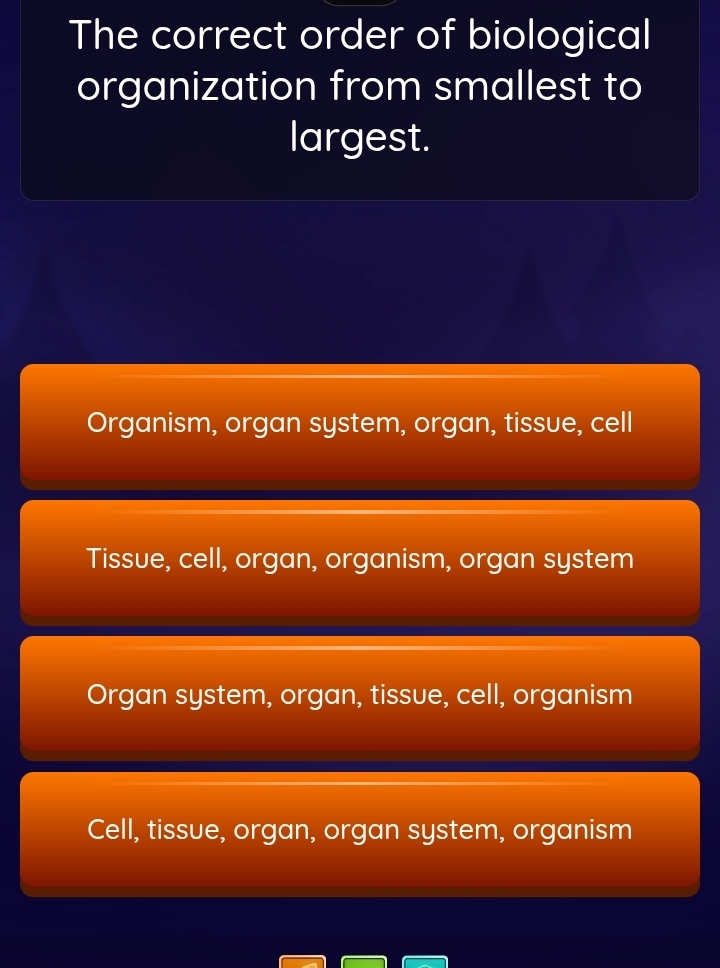This screenshot has width=720, height=968.
Task: Pick the answer starting with 'Tissue, cell'
Action: 360,559
